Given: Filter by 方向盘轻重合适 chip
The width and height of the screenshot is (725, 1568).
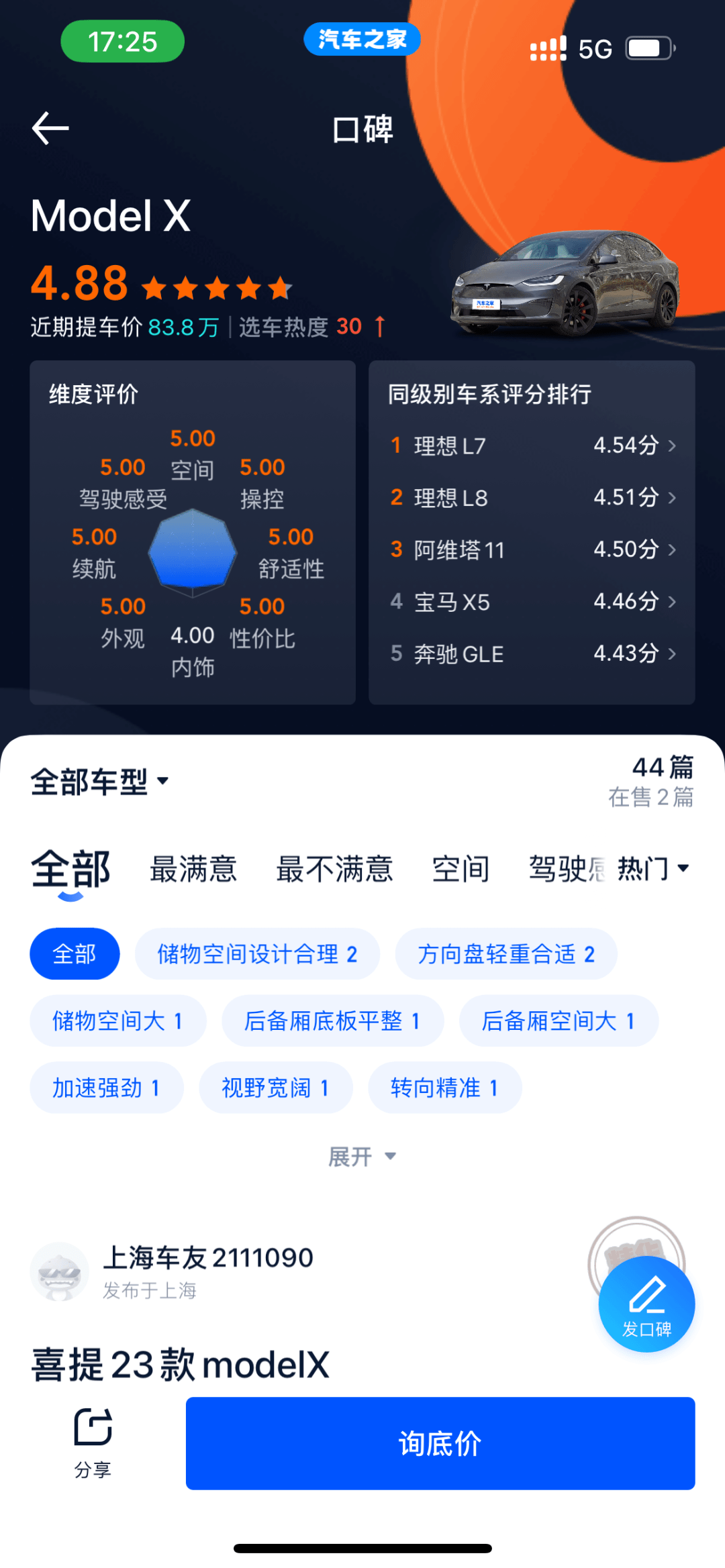Looking at the screenshot, I should click(505, 954).
